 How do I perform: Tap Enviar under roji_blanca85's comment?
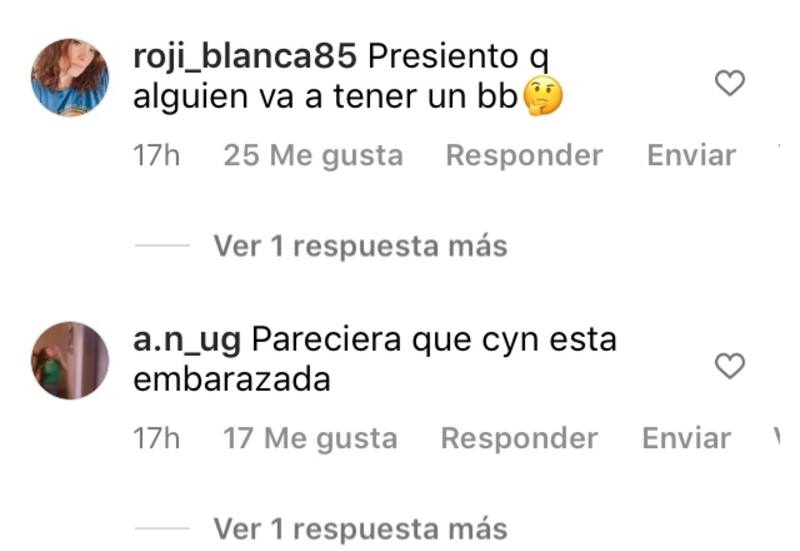(691, 156)
